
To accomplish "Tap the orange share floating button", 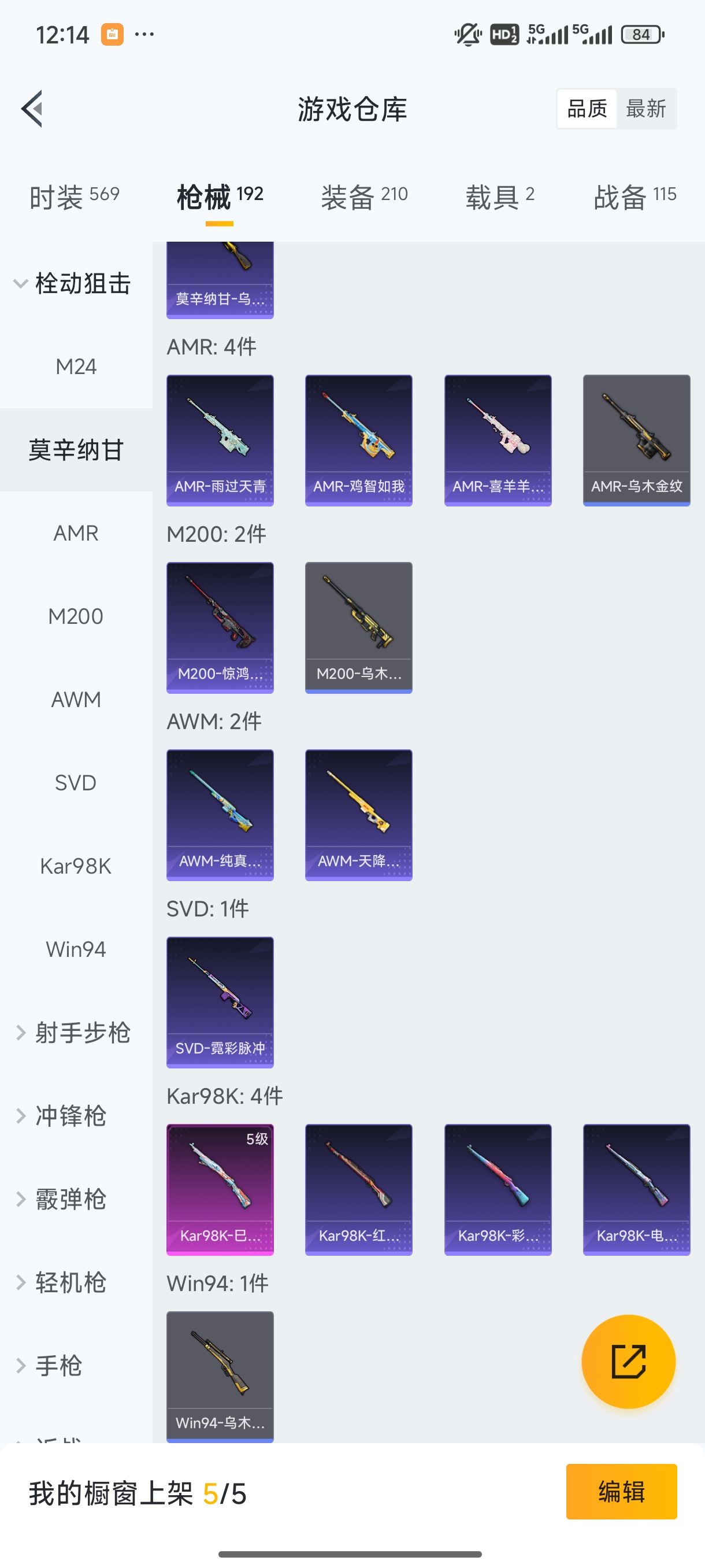I will [628, 1361].
